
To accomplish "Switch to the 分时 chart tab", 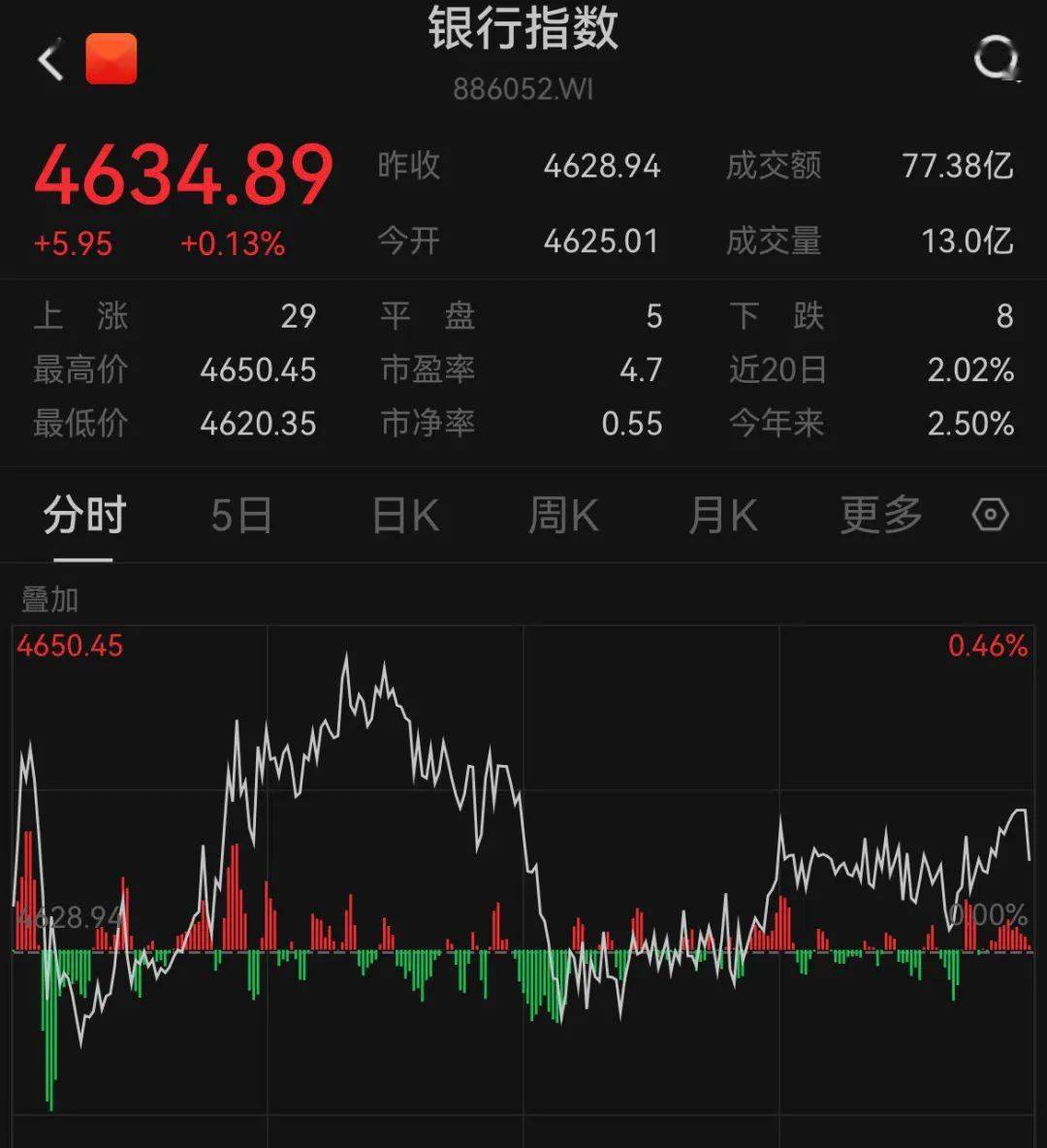I will pyautogui.click(x=84, y=515).
